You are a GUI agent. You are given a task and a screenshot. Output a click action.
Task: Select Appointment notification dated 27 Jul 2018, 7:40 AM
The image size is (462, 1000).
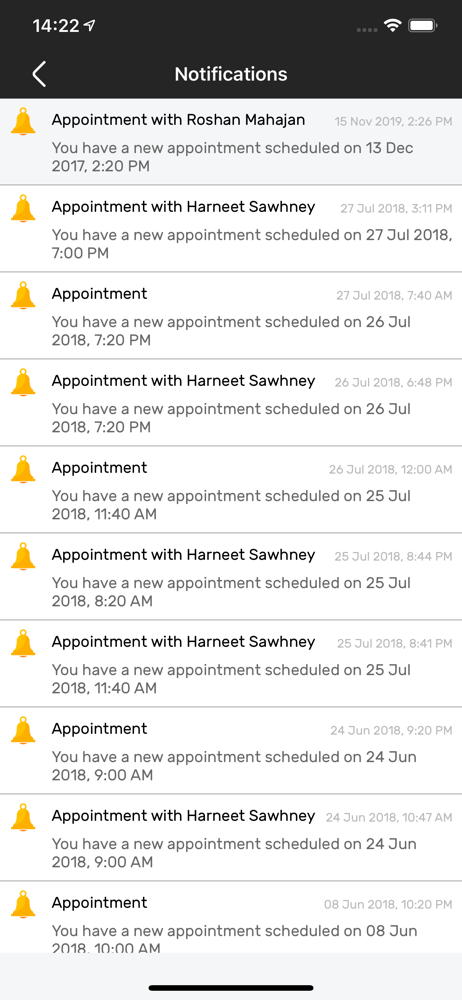[x=231, y=316]
